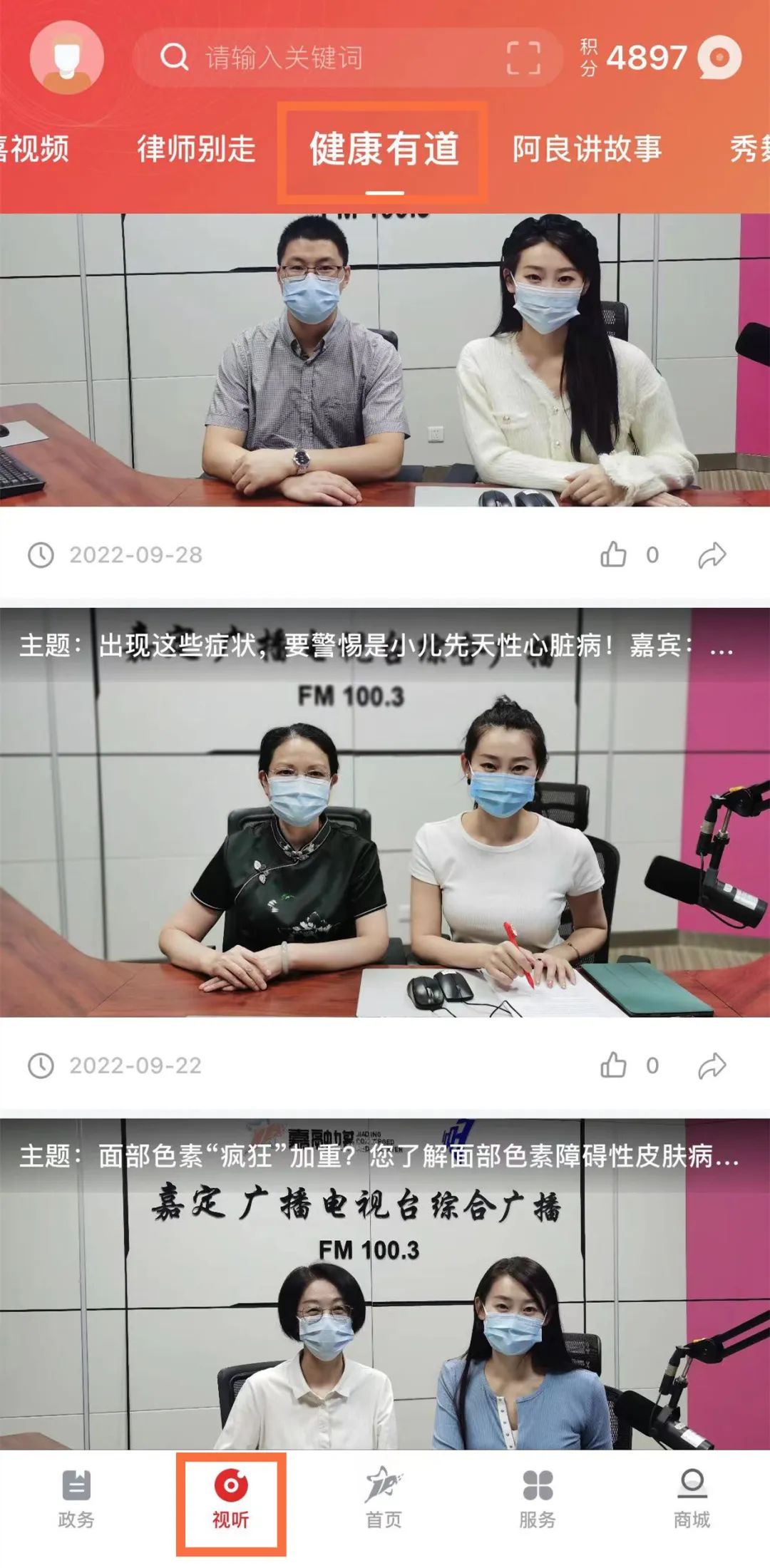This screenshot has width=770, height=1568.
Task: Open the messages chat bubble icon
Action: point(719,58)
